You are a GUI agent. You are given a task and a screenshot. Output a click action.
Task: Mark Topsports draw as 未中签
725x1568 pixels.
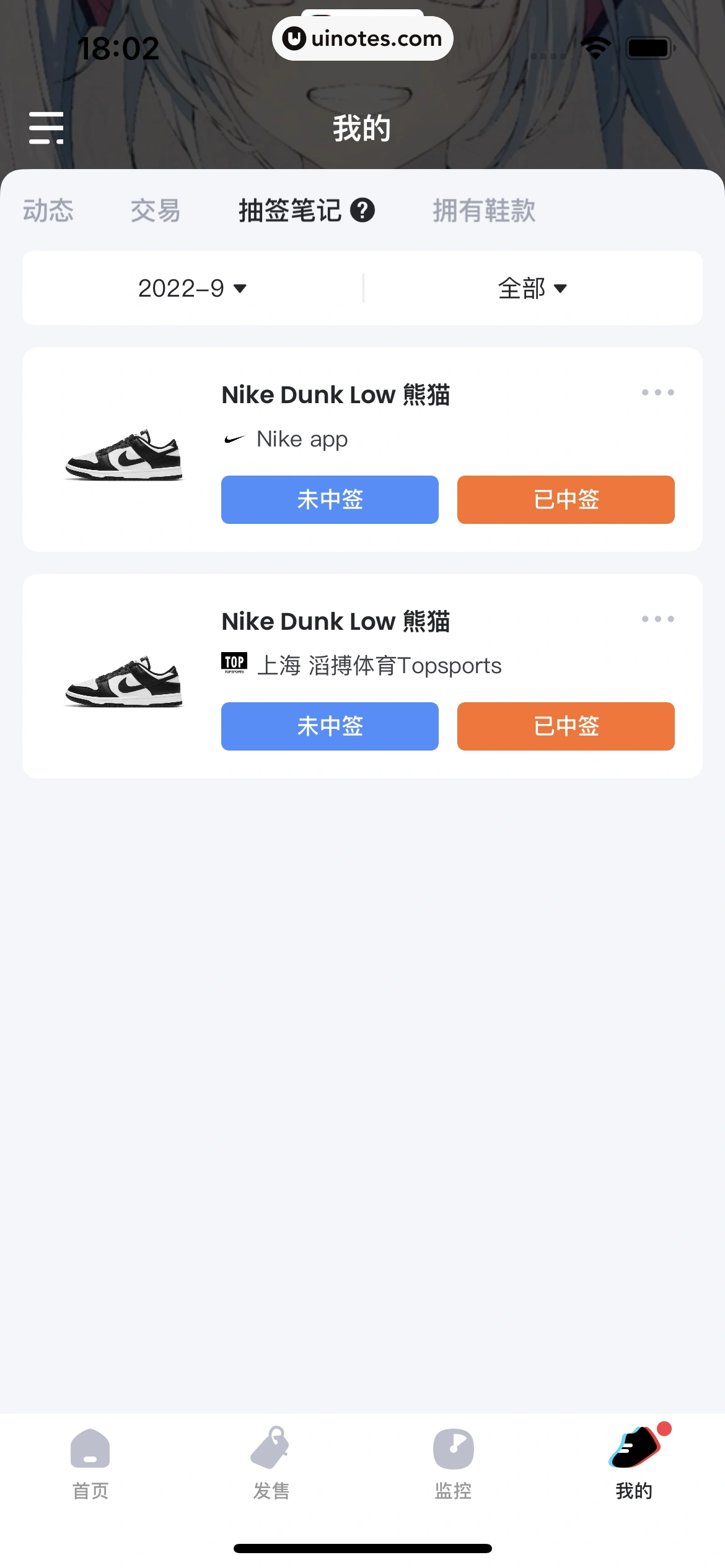(330, 726)
